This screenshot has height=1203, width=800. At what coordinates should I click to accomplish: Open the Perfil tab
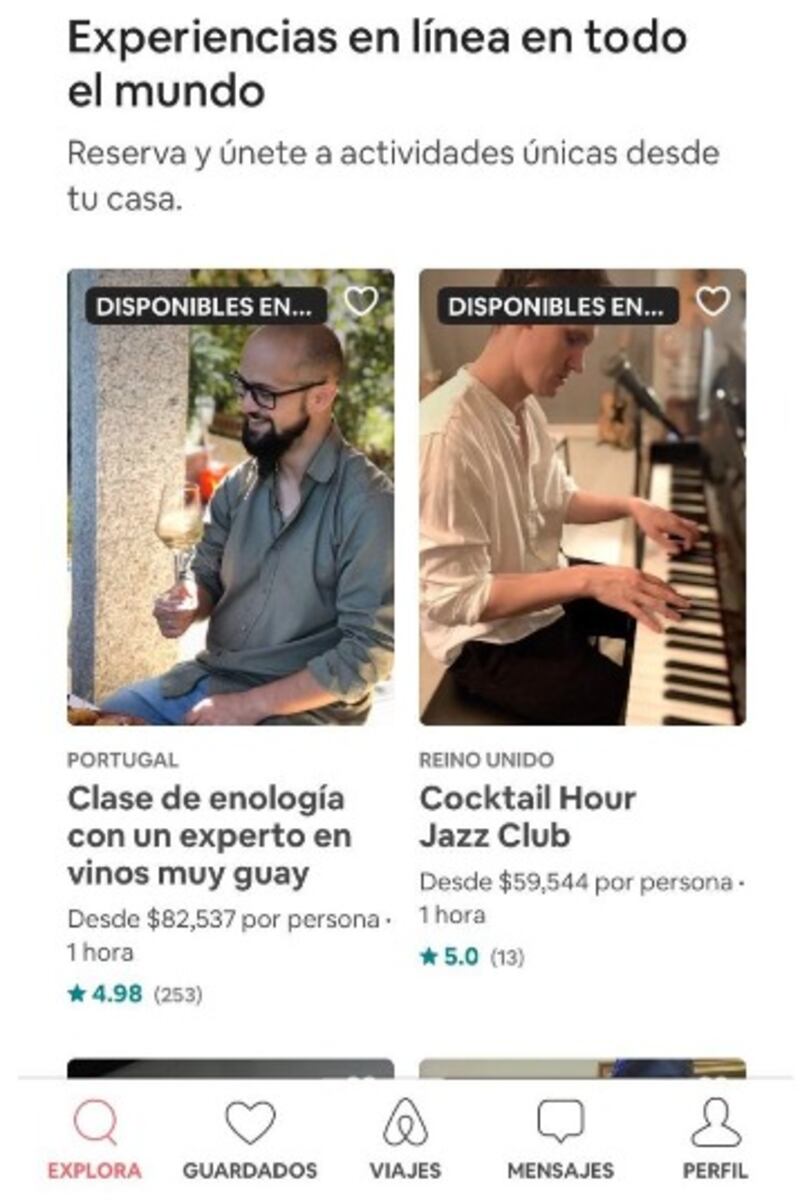pos(716,1140)
